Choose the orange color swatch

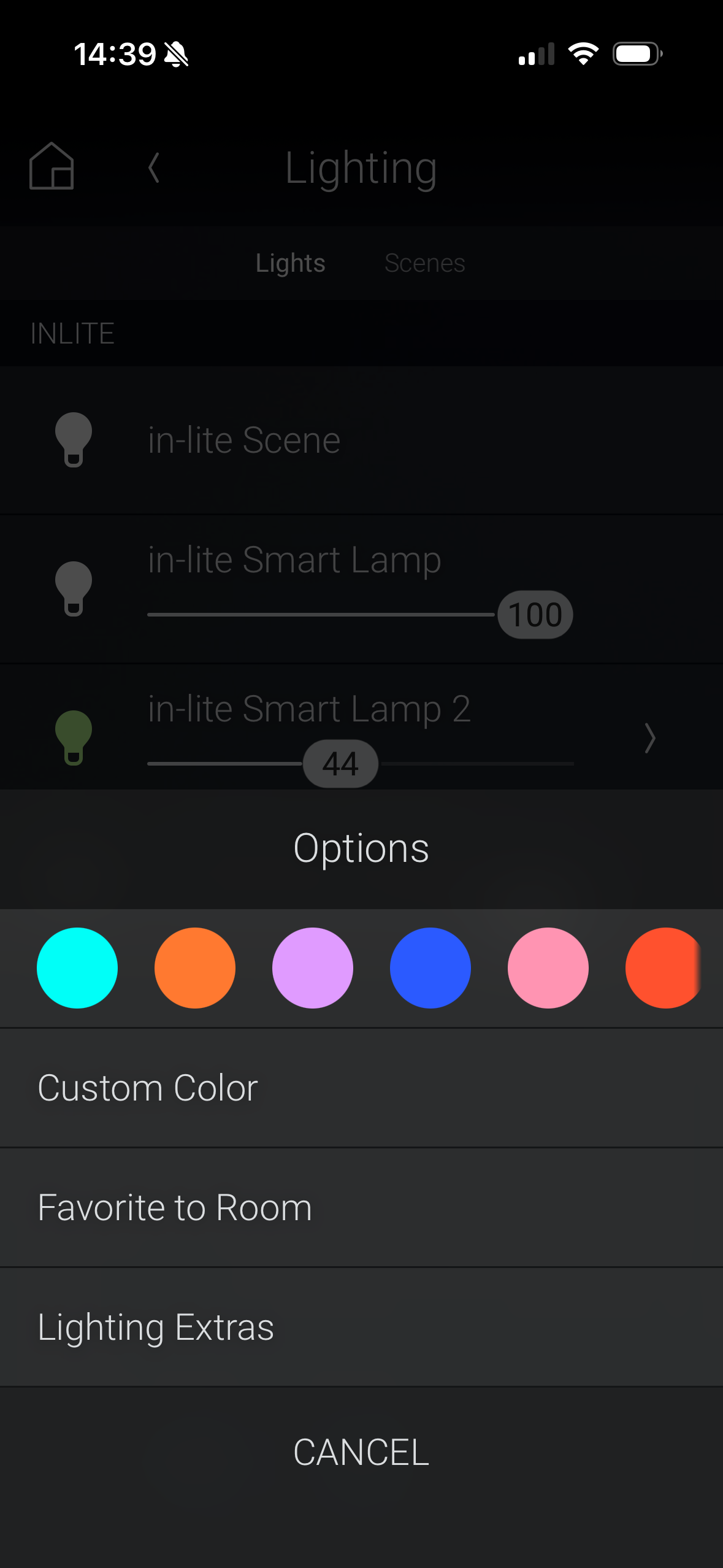[x=195, y=967]
